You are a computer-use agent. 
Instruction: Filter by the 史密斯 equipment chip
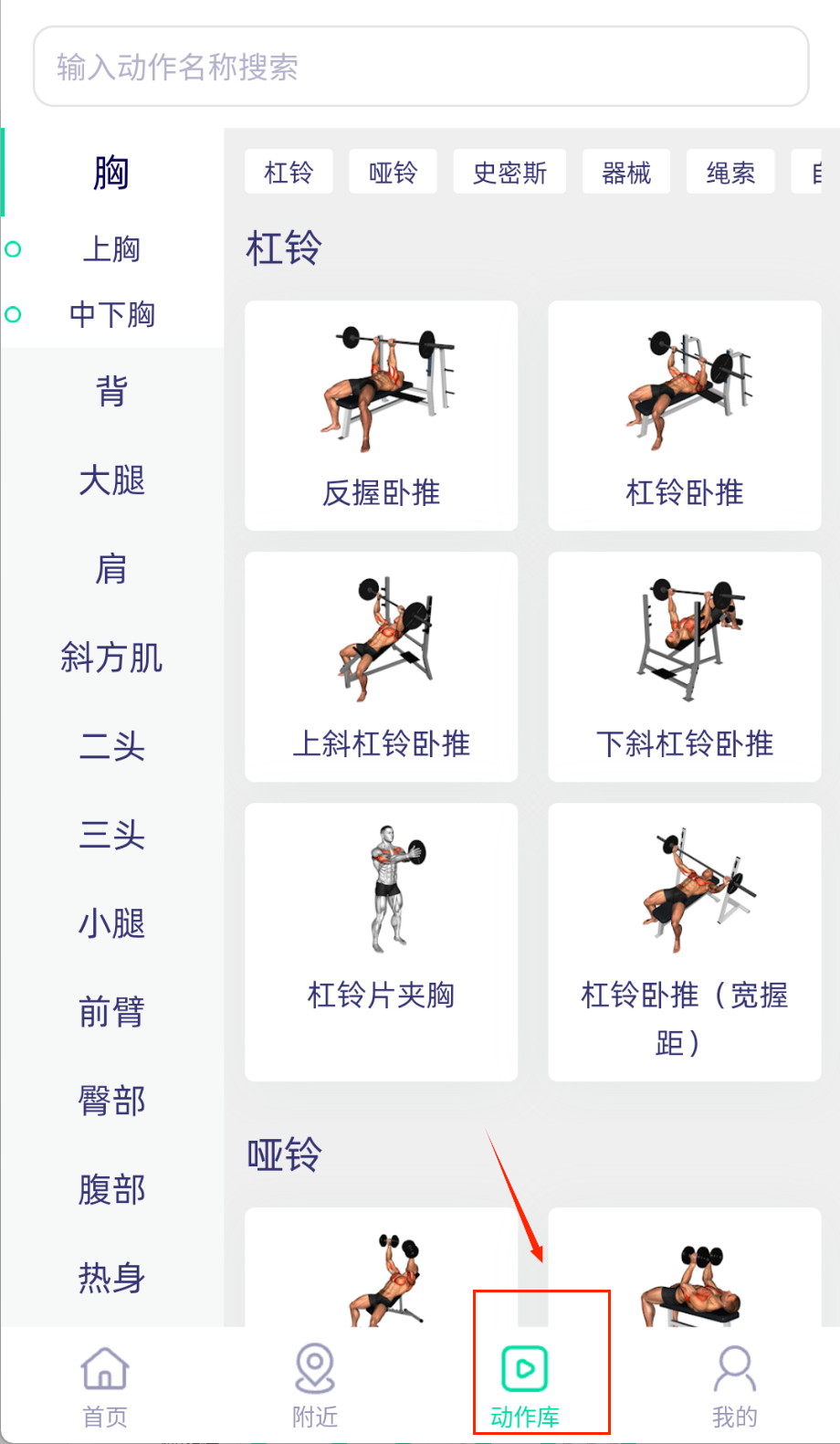point(509,172)
